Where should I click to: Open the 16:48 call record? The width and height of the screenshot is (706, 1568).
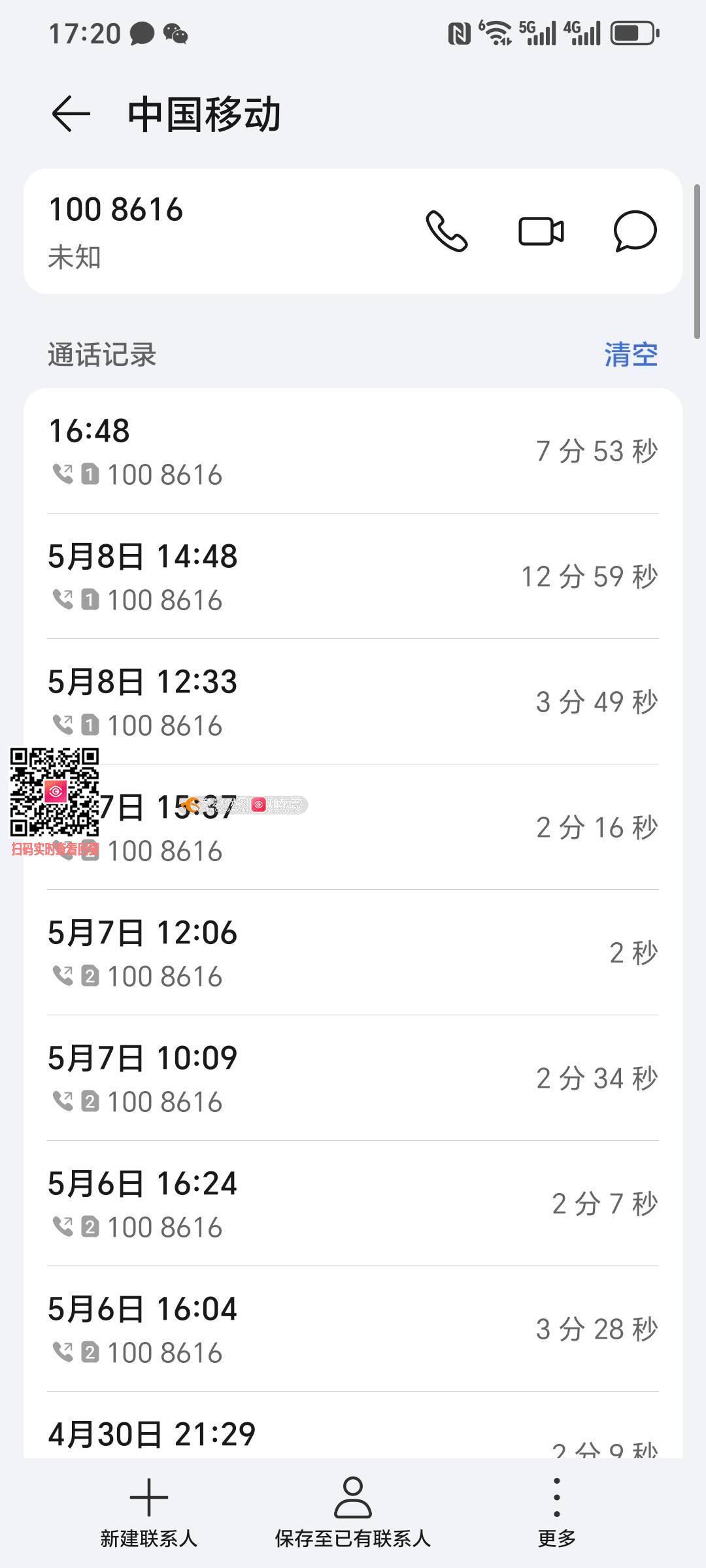pyautogui.click(x=353, y=451)
